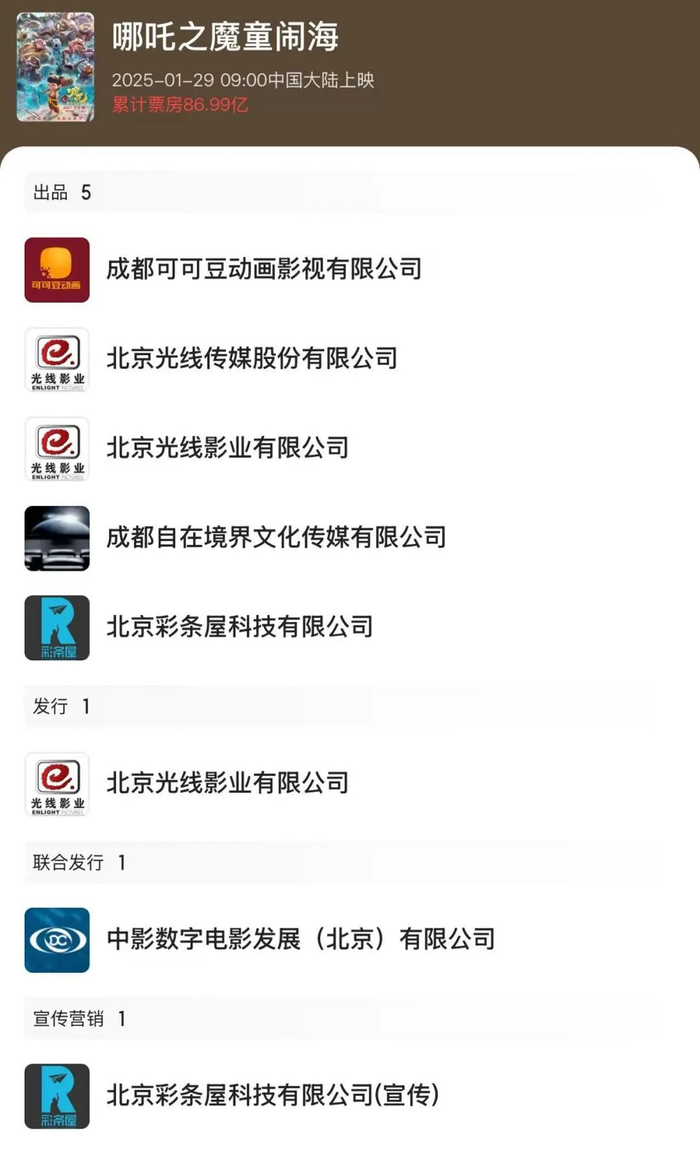Open 成都可可豆动画影视有限公司 company page
This screenshot has height=1149, width=700.
[x=350, y=270]
